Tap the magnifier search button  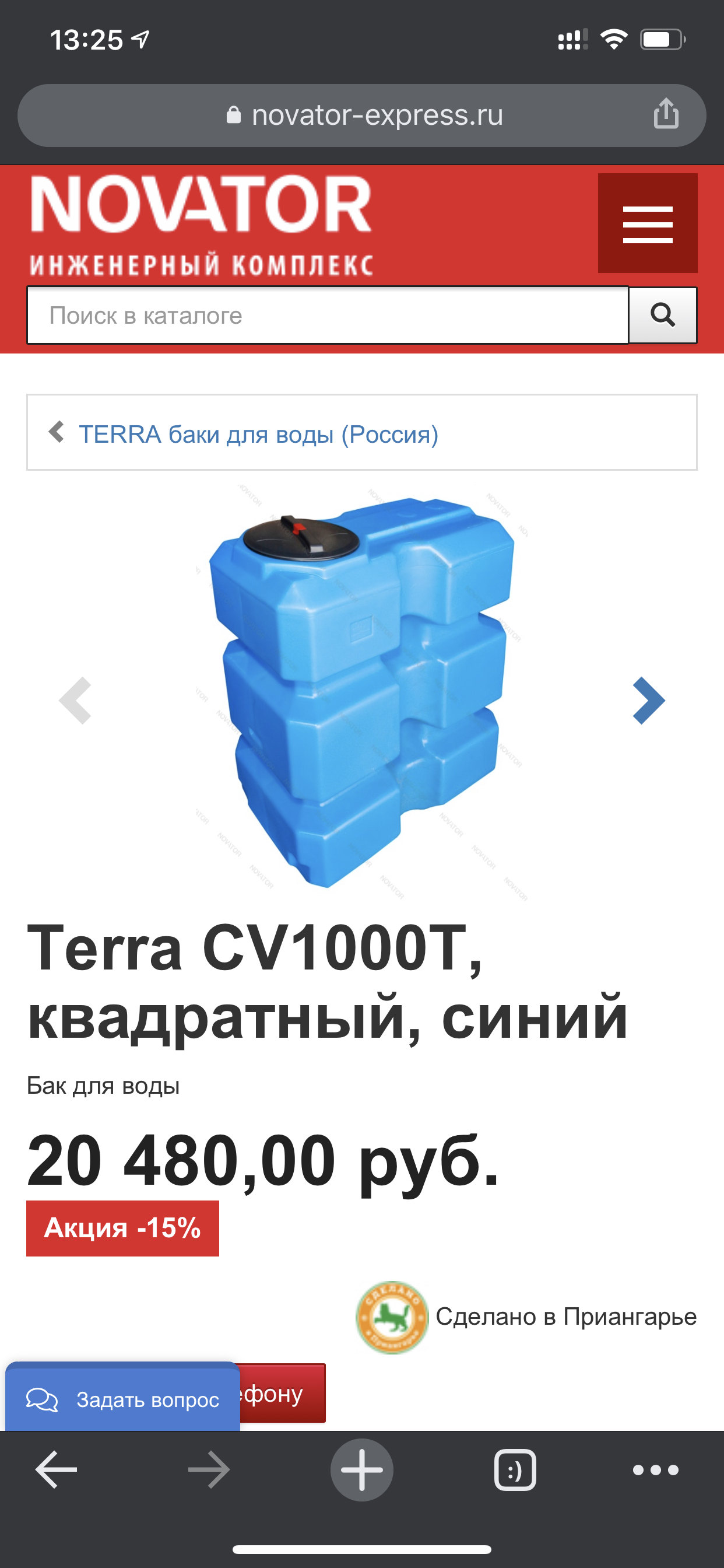click(x=663, y=316)
